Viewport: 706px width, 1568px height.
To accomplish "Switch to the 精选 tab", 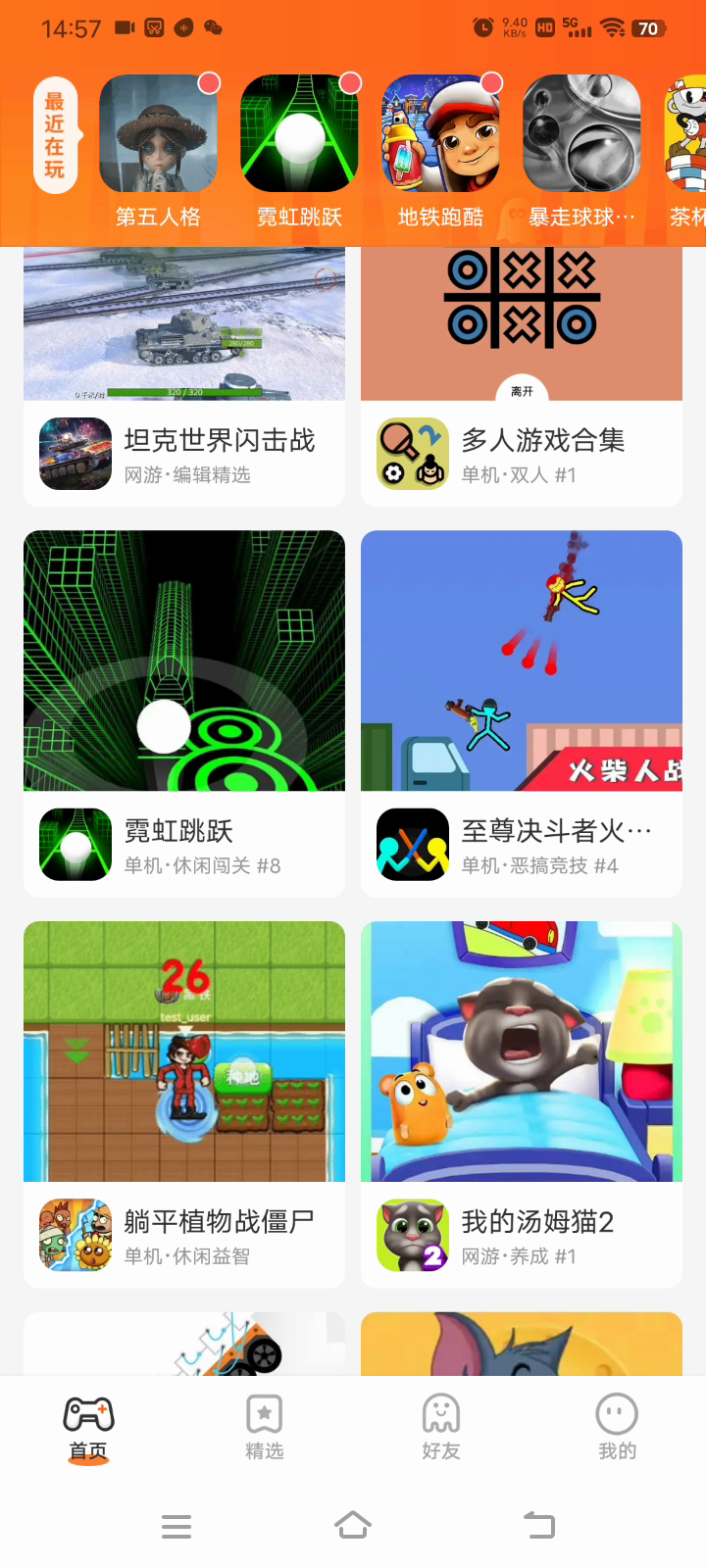I will coord(265,1427).
